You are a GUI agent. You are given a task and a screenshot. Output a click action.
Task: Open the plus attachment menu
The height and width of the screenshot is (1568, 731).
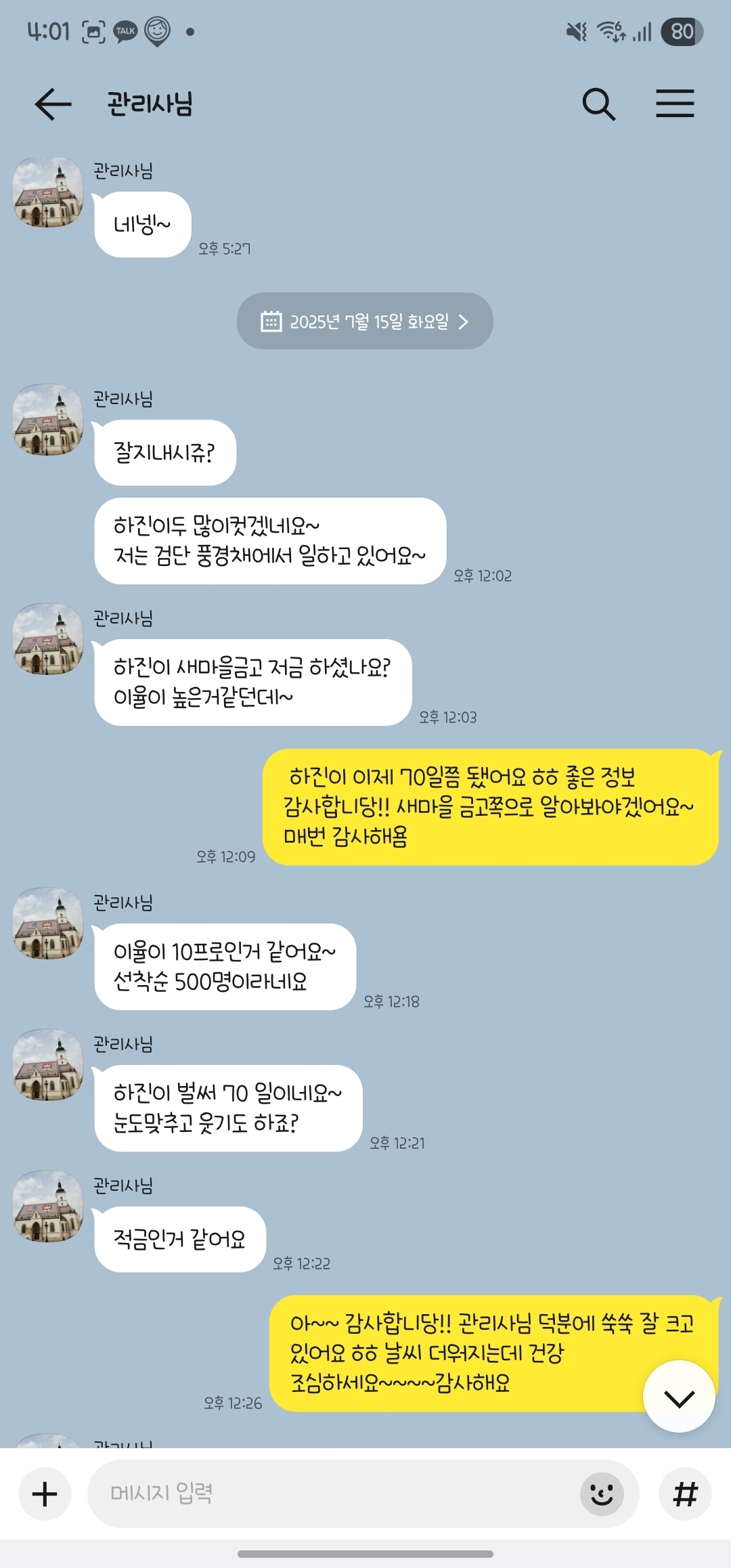click(45, 1494)
